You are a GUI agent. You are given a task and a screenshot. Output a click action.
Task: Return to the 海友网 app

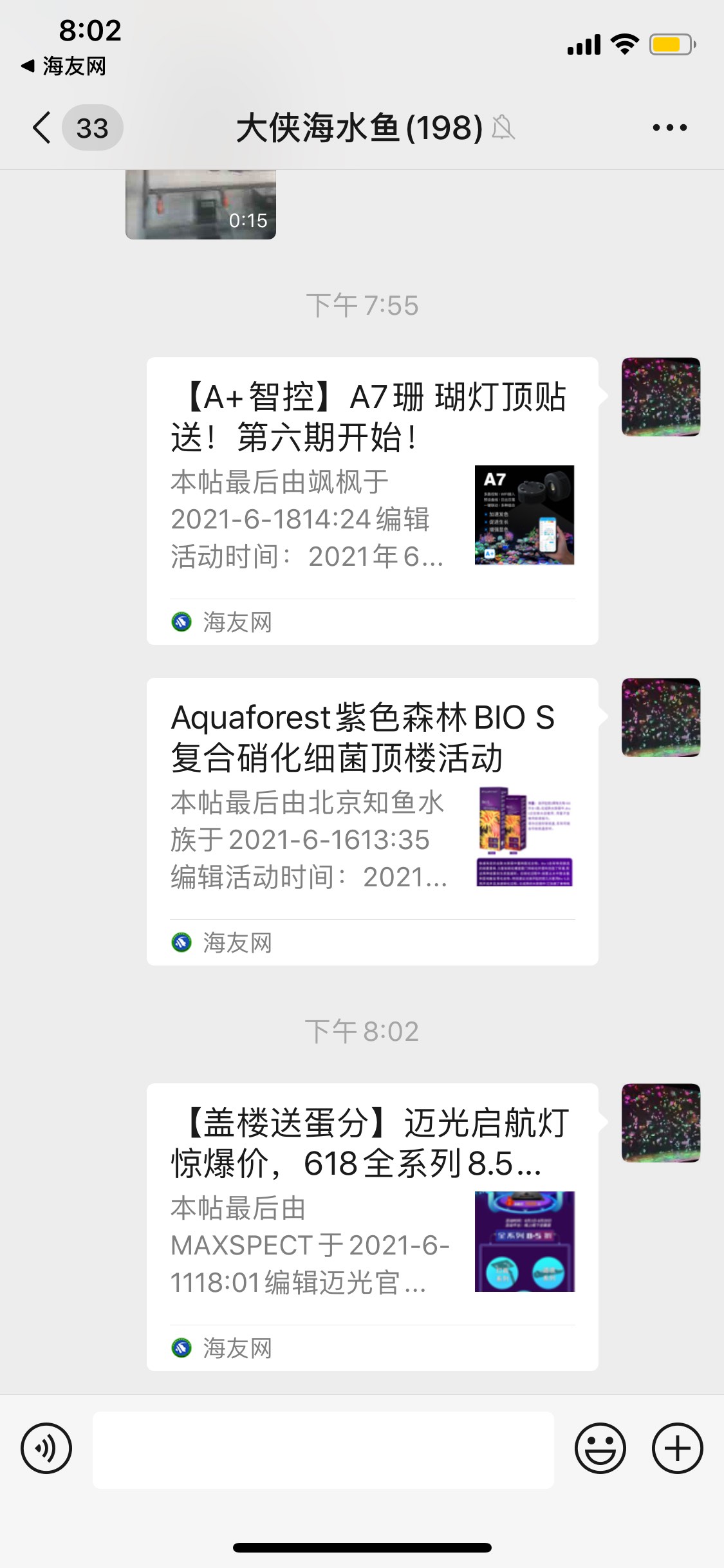coord(63,66)
